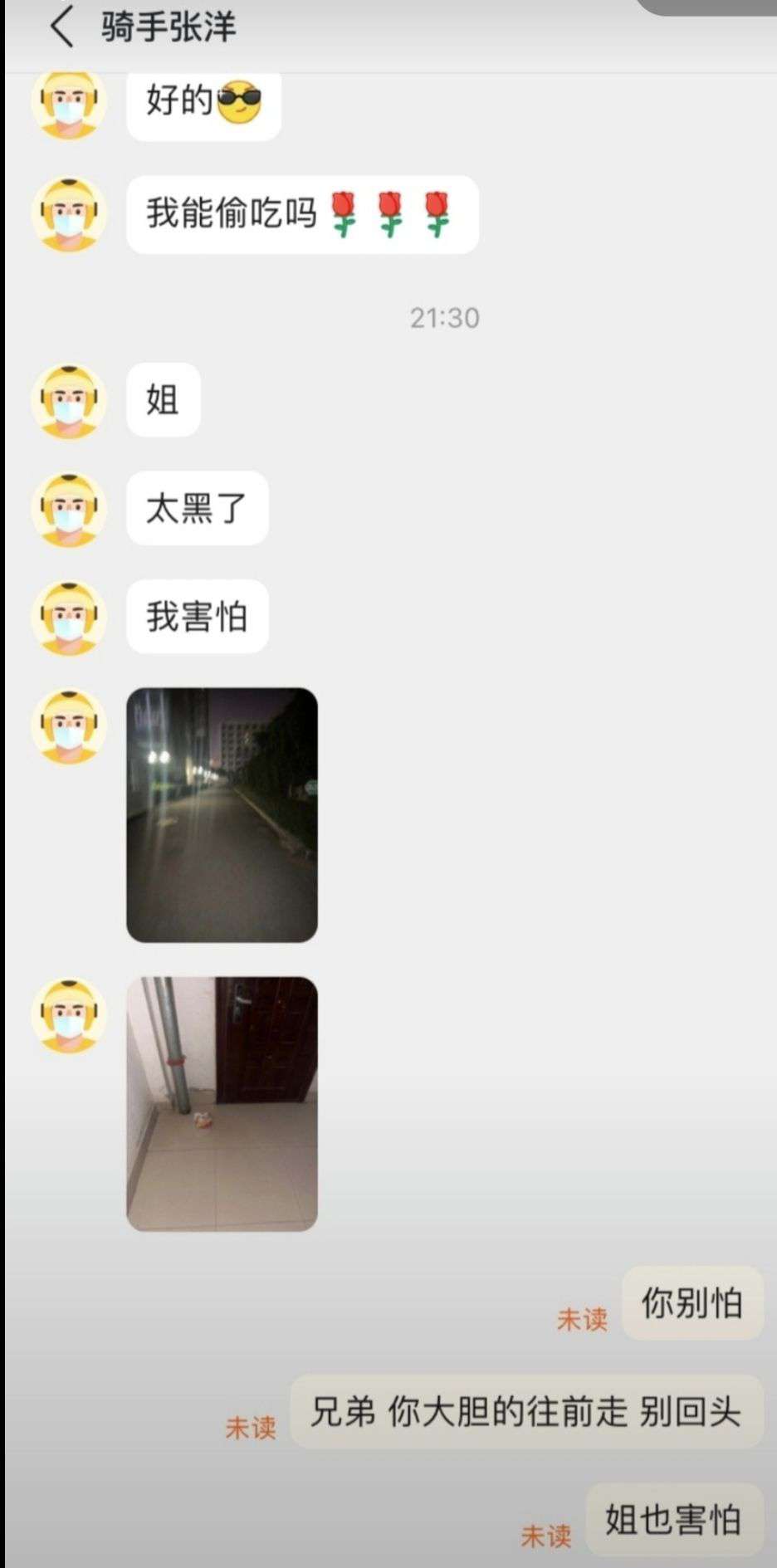
Task: Open the dark street photo message
Action: point(222,814)
